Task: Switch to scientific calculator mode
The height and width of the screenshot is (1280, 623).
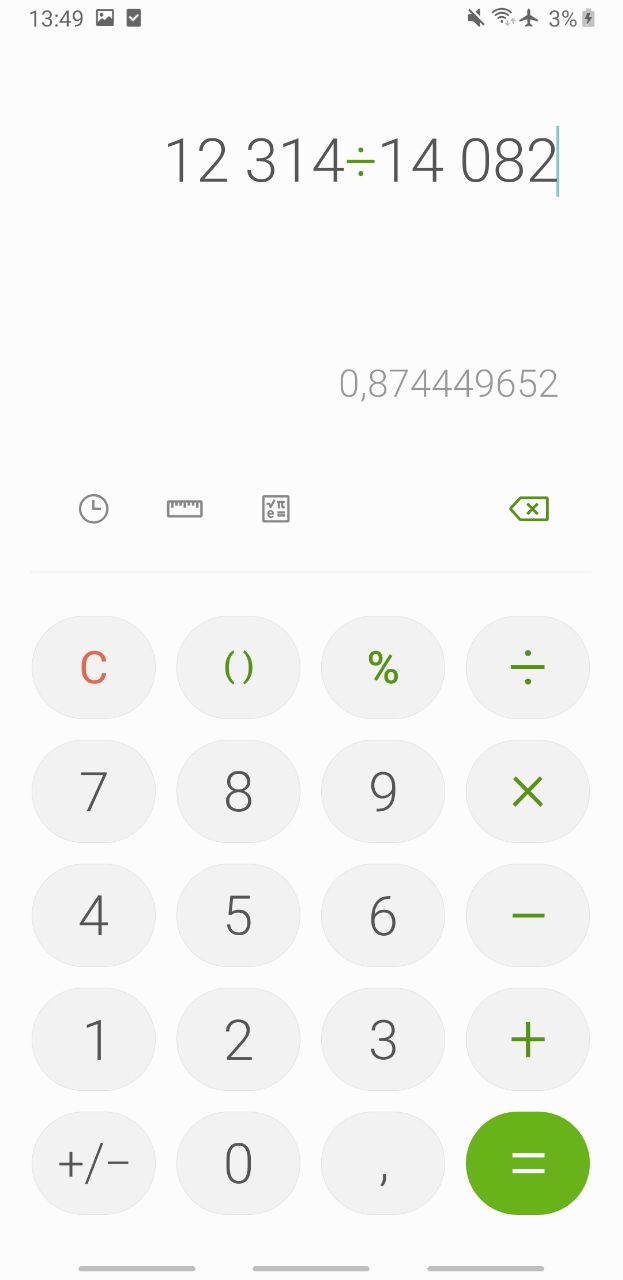Action: 276,509
